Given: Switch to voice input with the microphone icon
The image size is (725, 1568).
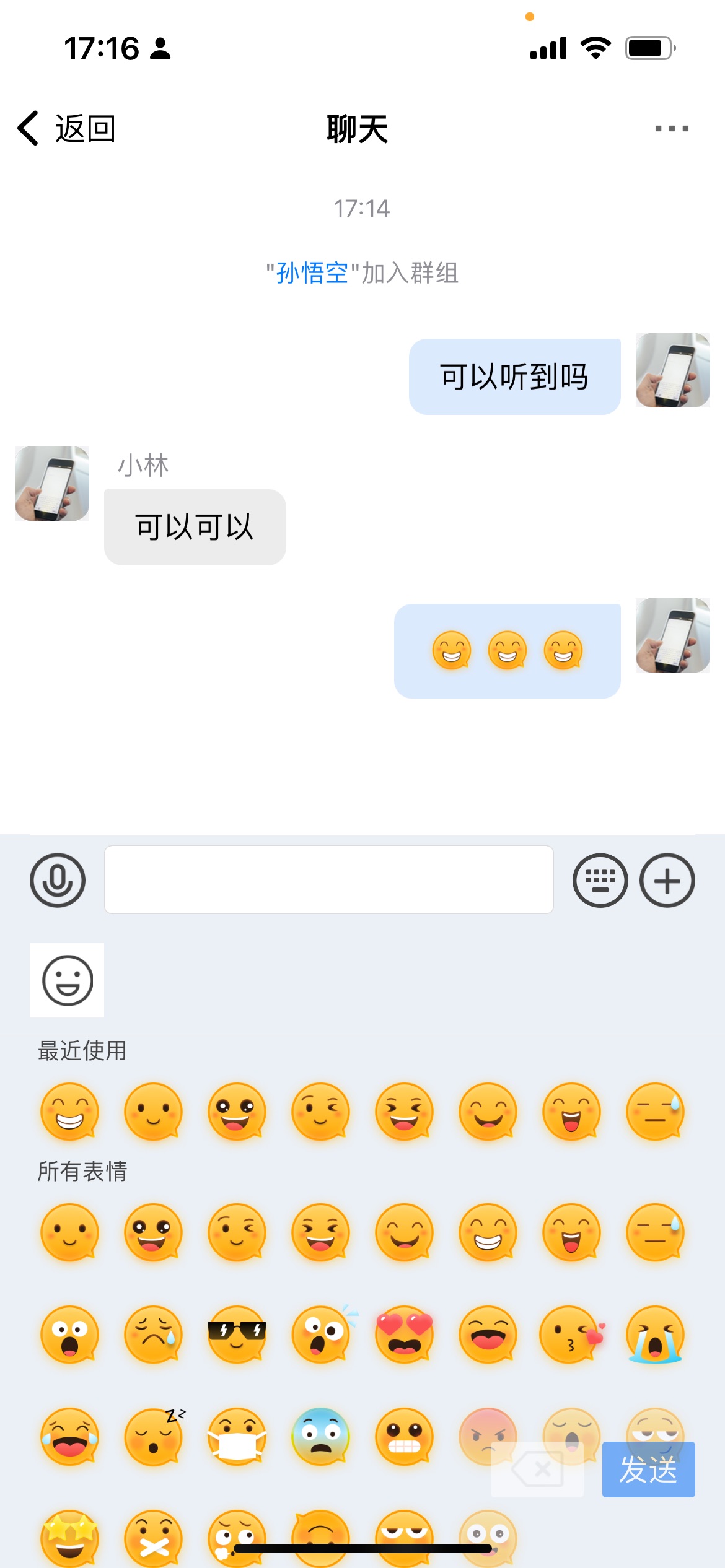Looking at the screenshot, I should coord(58,880).
